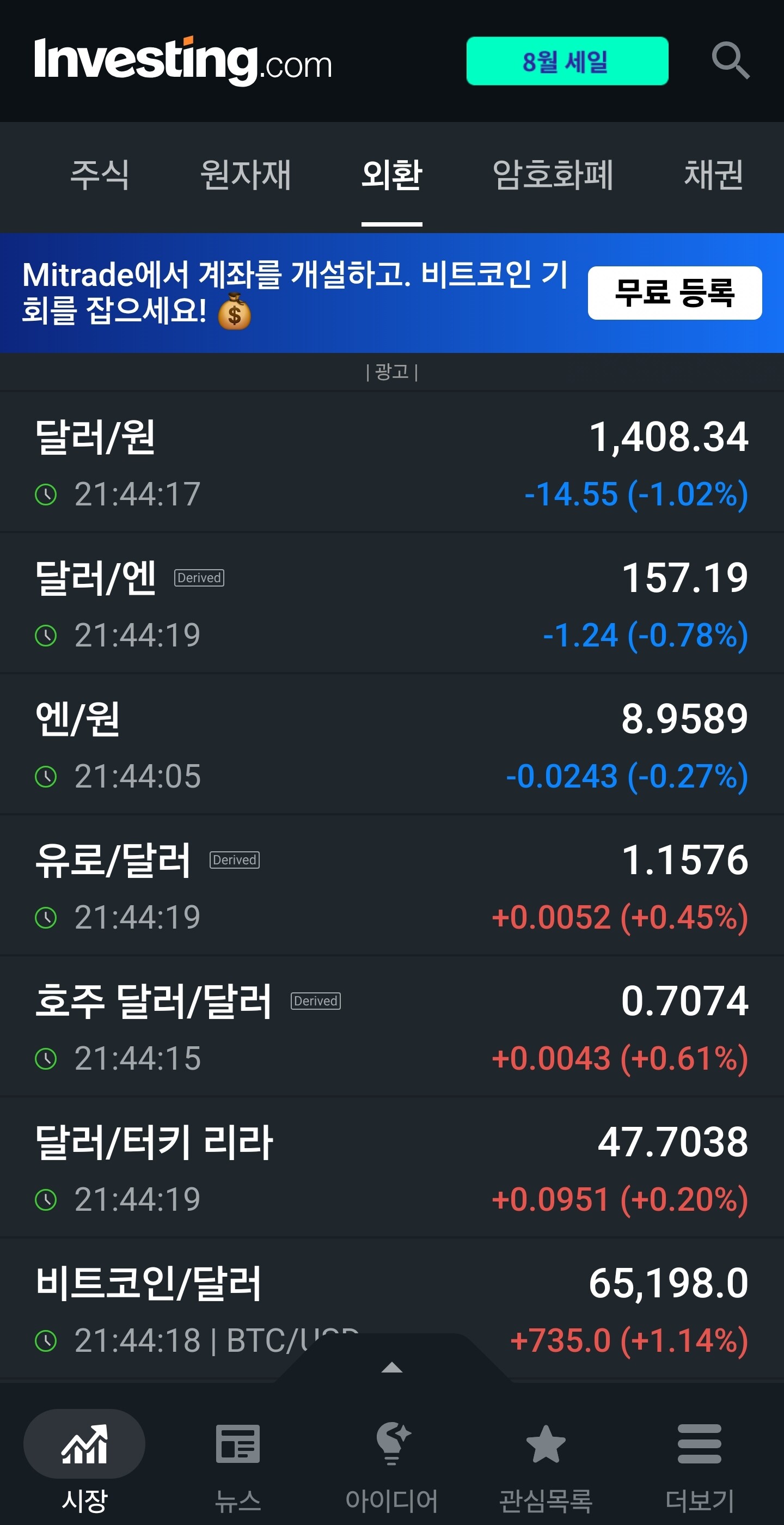
Task: Tap 무료 등록 on the Mitrade banner
Action: [675, 293]
